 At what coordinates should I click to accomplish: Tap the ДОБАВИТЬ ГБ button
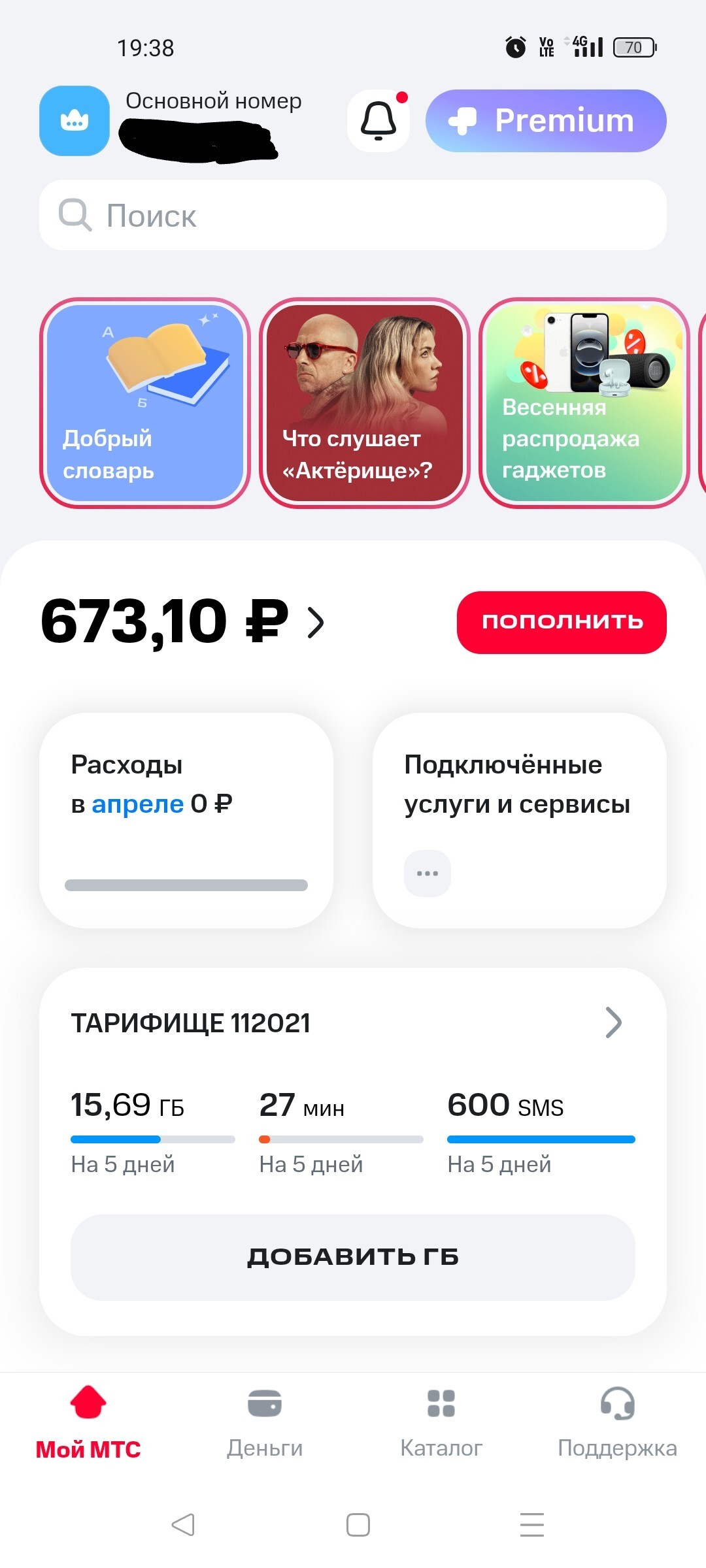pyautogui.click(x=353, y=1257)
